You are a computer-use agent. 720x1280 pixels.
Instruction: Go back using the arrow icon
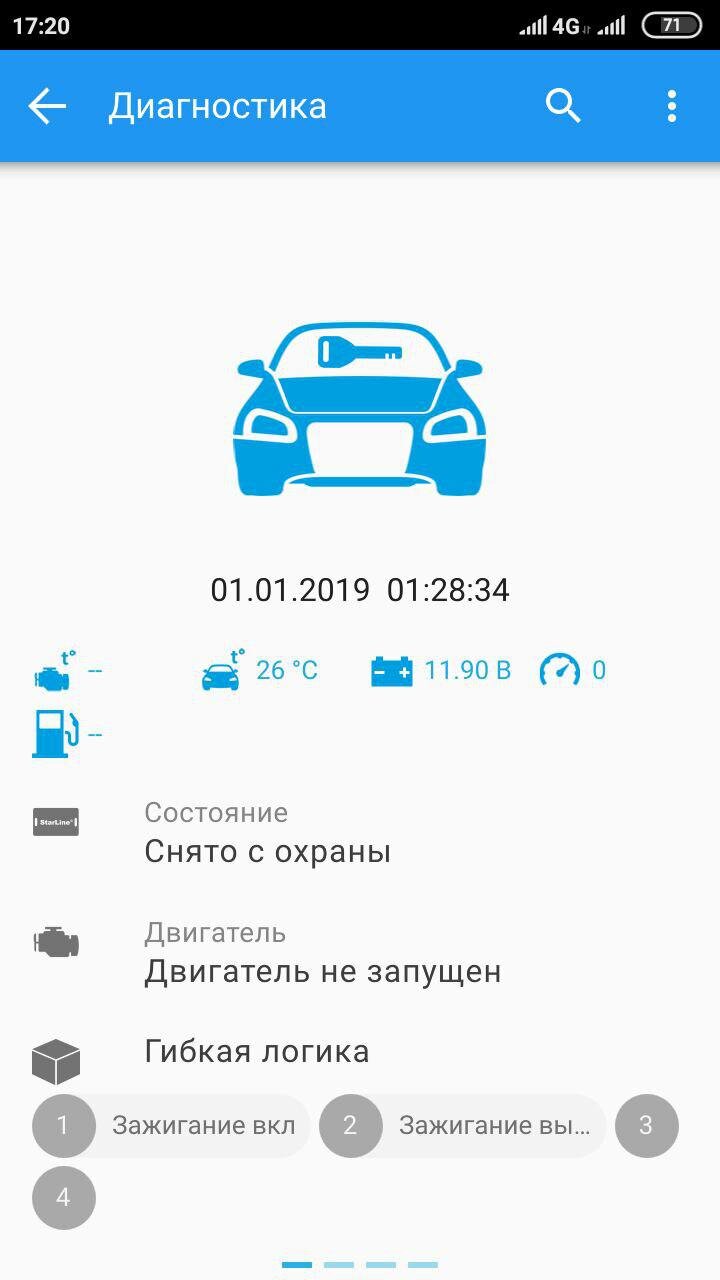coord(46,106)
